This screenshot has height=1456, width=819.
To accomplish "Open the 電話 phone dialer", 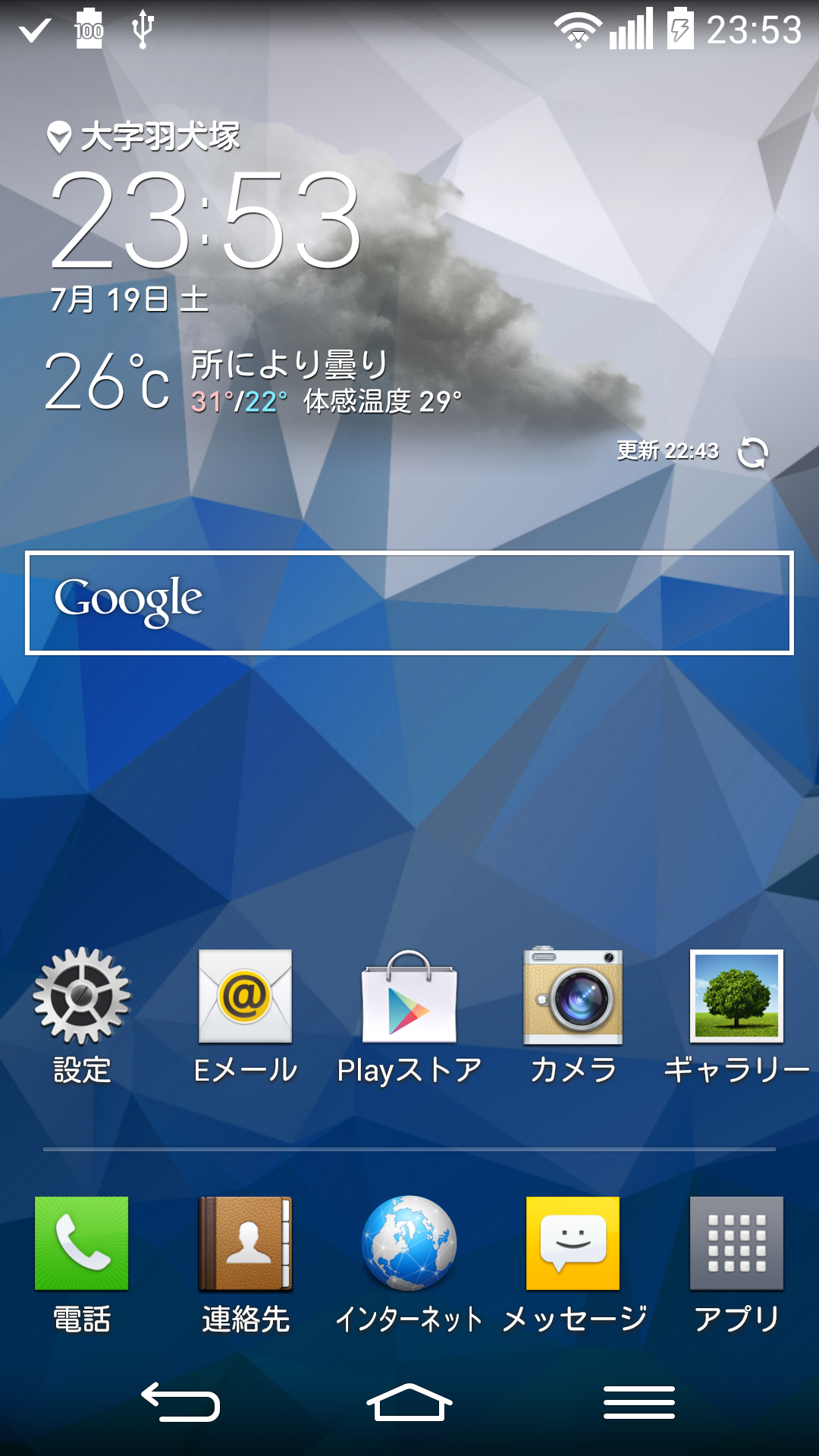I will pyautogui.click(x=82, y=1264).
